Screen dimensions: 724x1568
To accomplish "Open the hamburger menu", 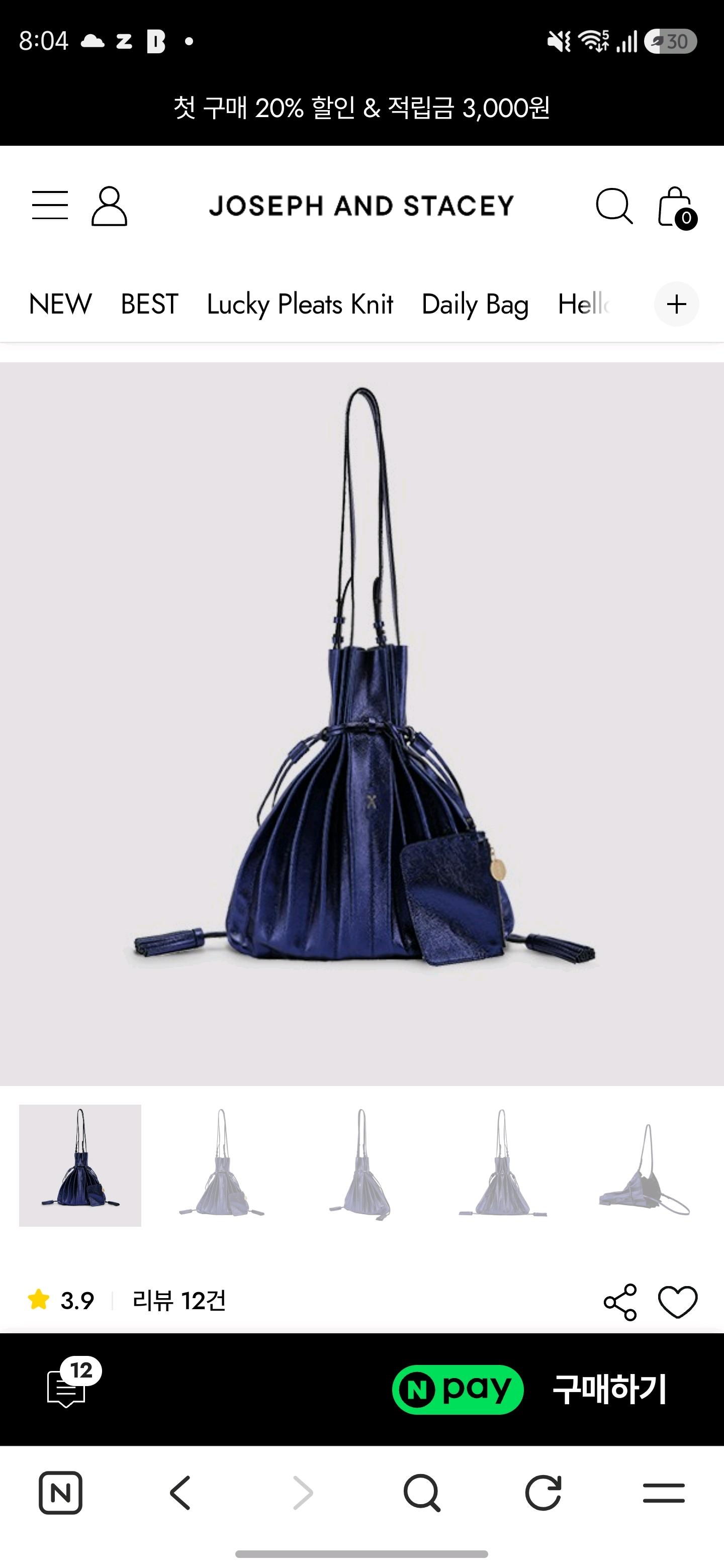I will (50, 205).
